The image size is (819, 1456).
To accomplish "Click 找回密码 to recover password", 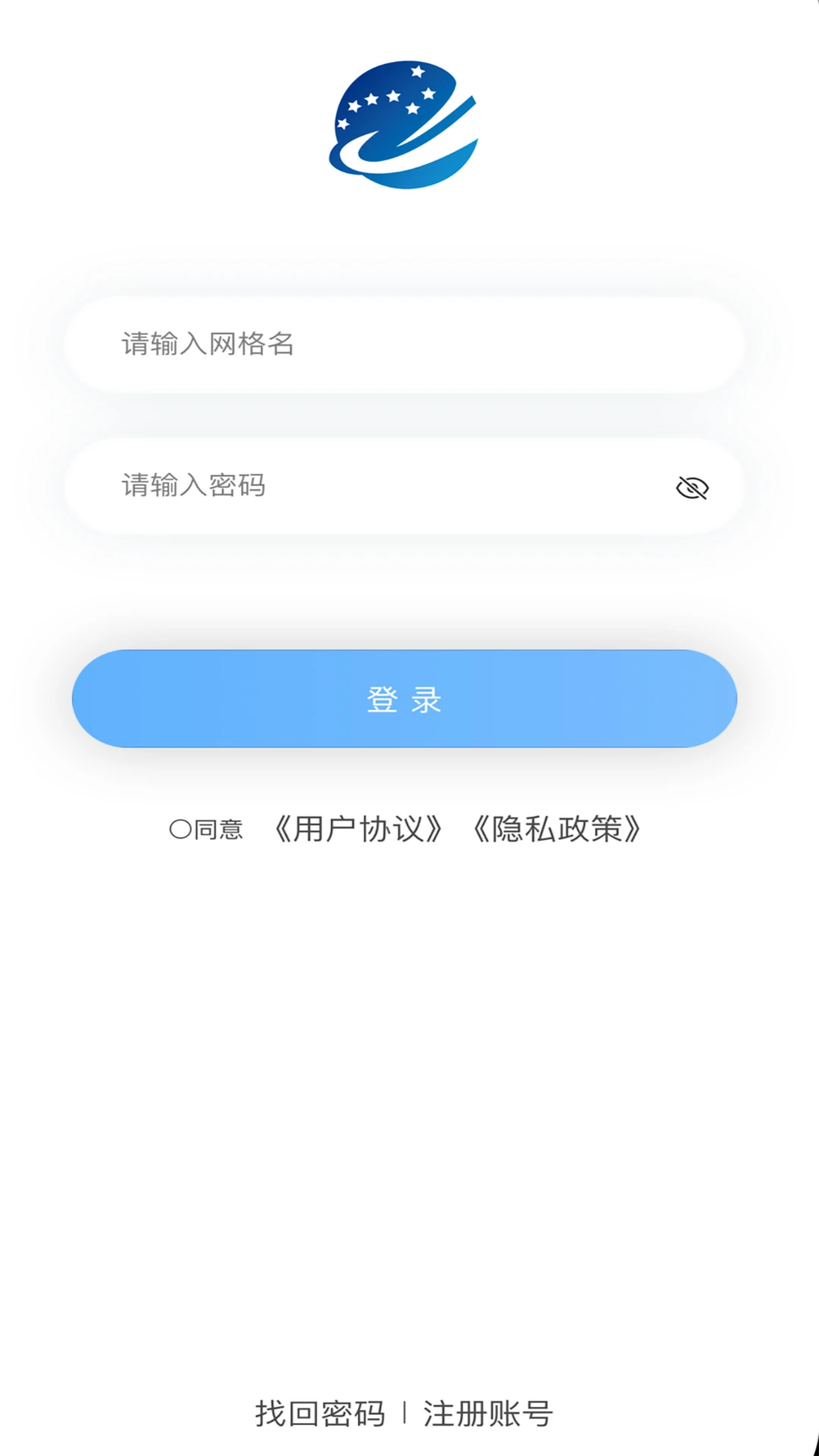I will click(x=318, y=1412).
